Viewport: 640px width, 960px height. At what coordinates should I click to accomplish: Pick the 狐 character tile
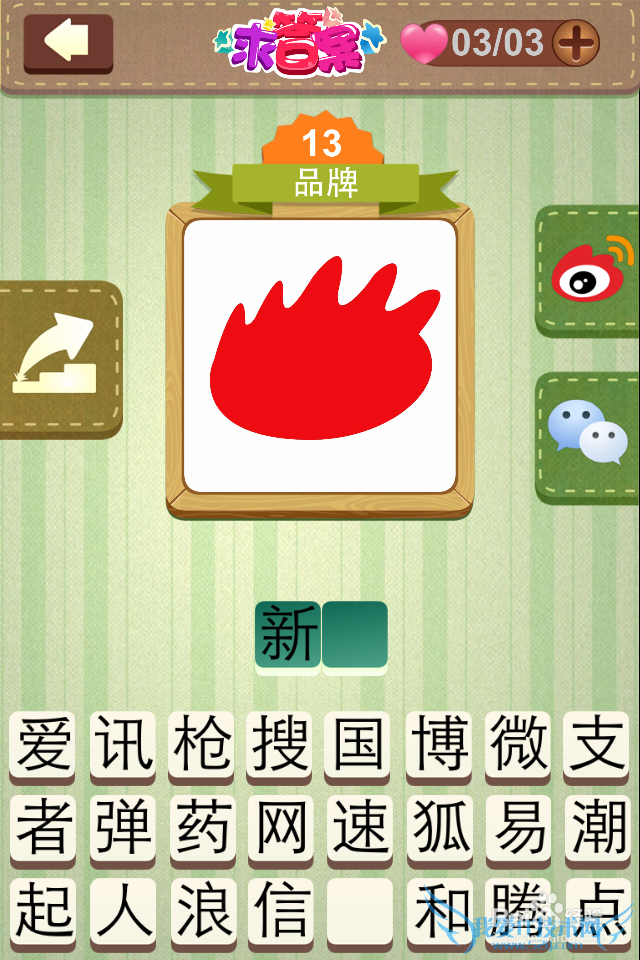click(439, 830)
